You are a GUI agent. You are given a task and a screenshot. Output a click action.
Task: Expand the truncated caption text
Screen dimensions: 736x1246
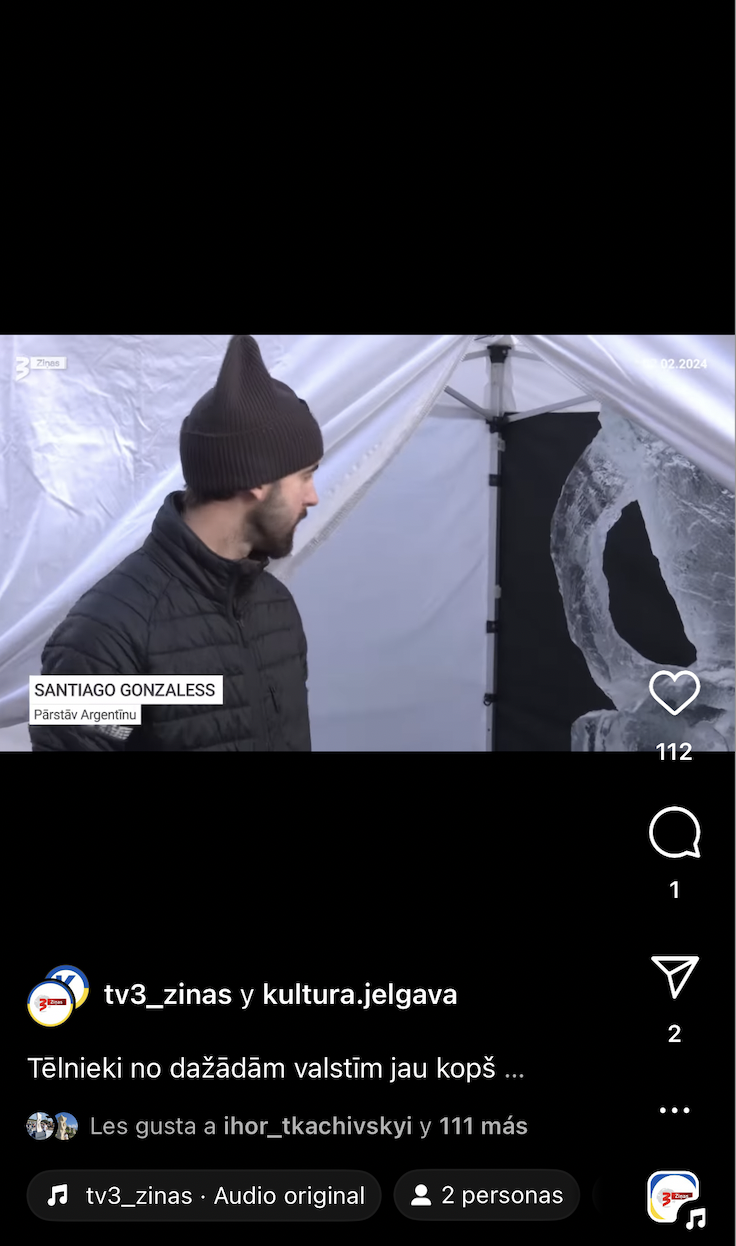coord(276,1069)
